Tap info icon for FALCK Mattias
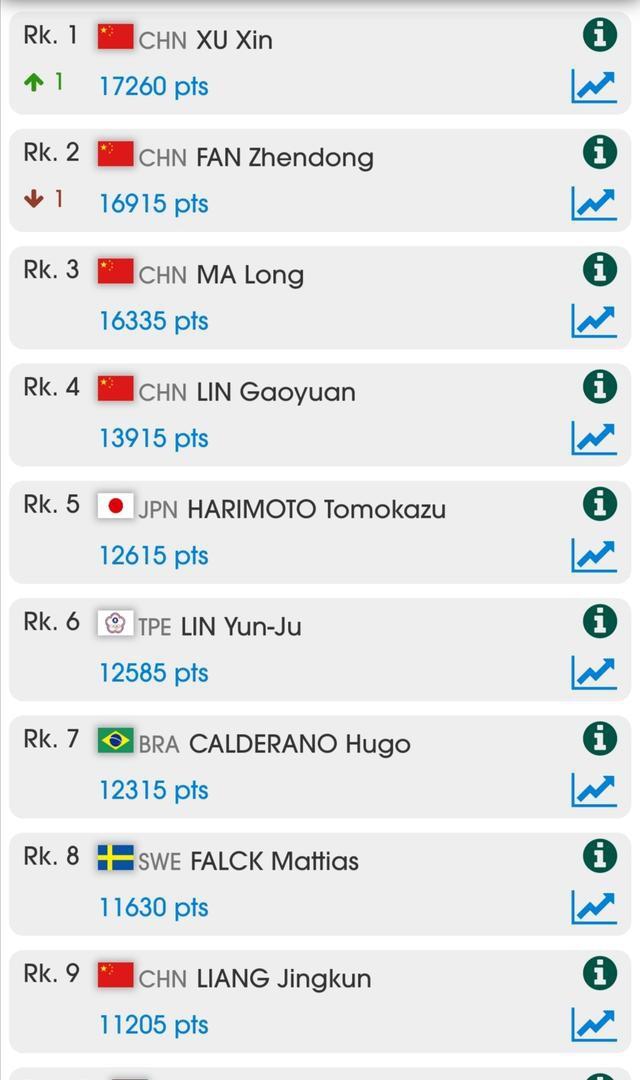 point(600,856)
